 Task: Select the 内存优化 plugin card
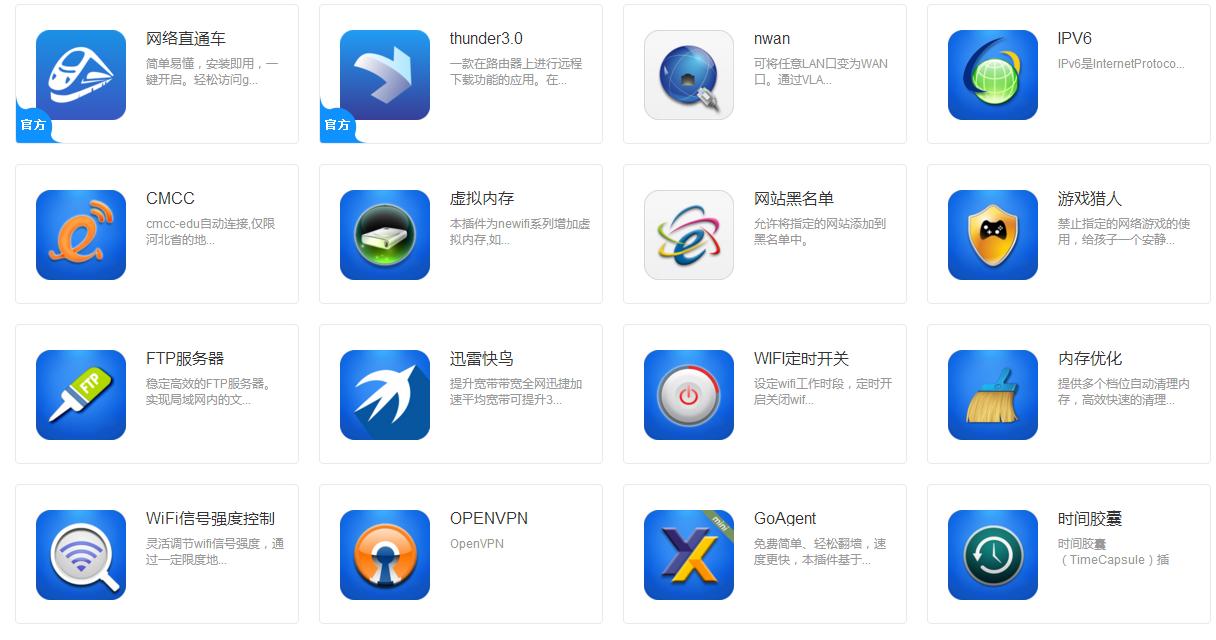coord(1069,394)
